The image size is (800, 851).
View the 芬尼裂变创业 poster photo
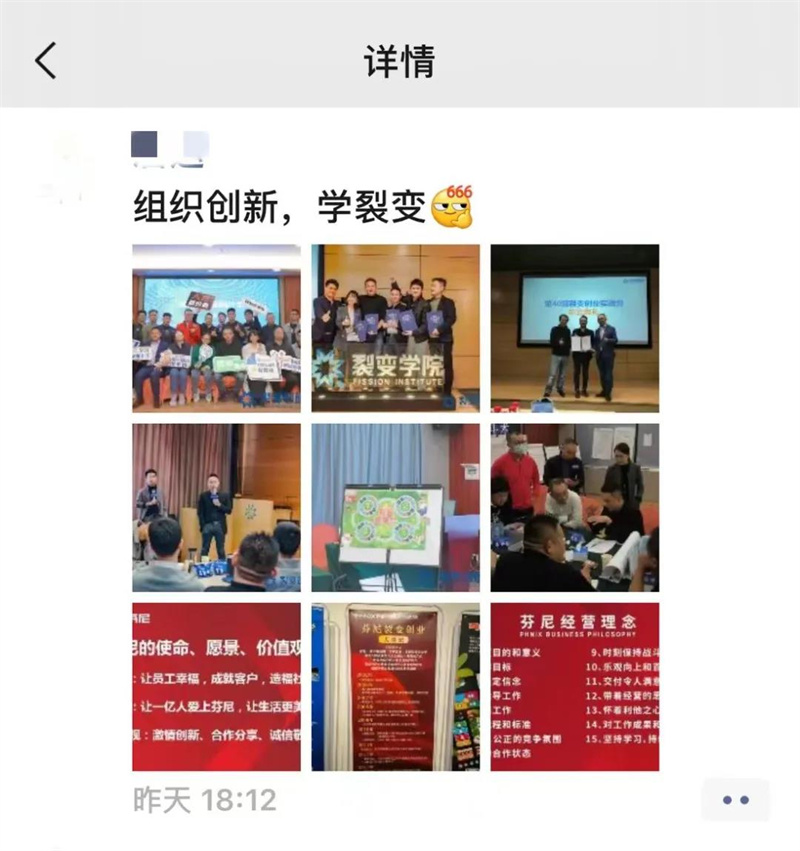point(395,686)
